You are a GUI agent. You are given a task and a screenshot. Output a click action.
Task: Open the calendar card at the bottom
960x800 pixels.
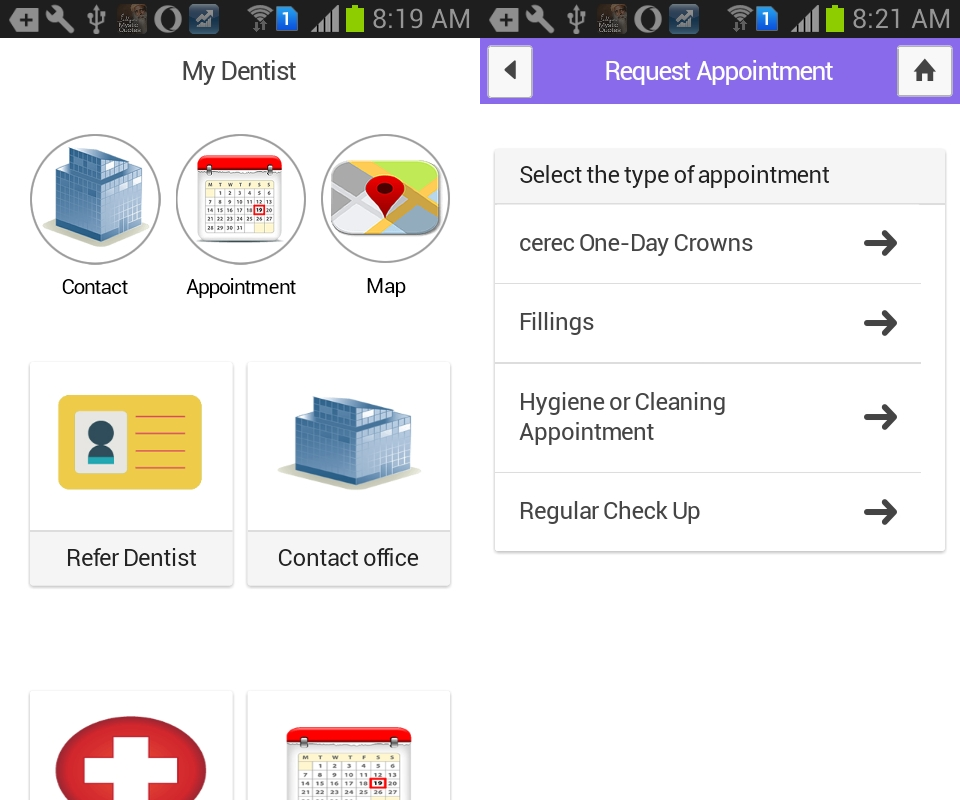point(348,748)
